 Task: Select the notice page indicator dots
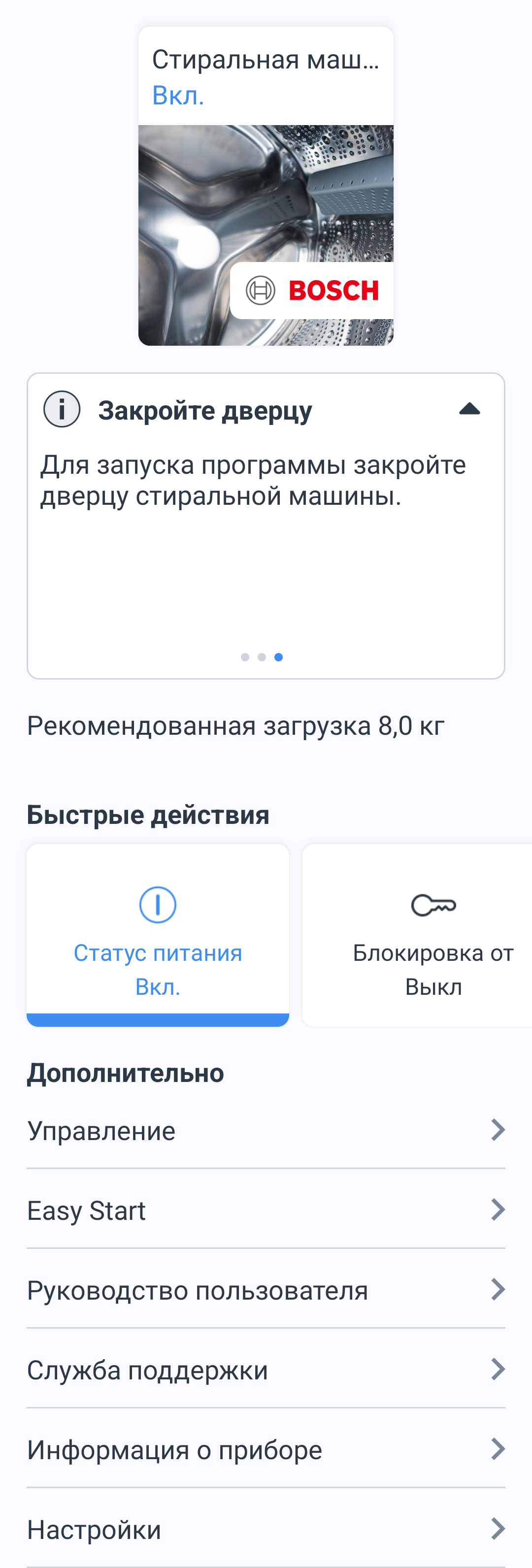tap(262, 657)
